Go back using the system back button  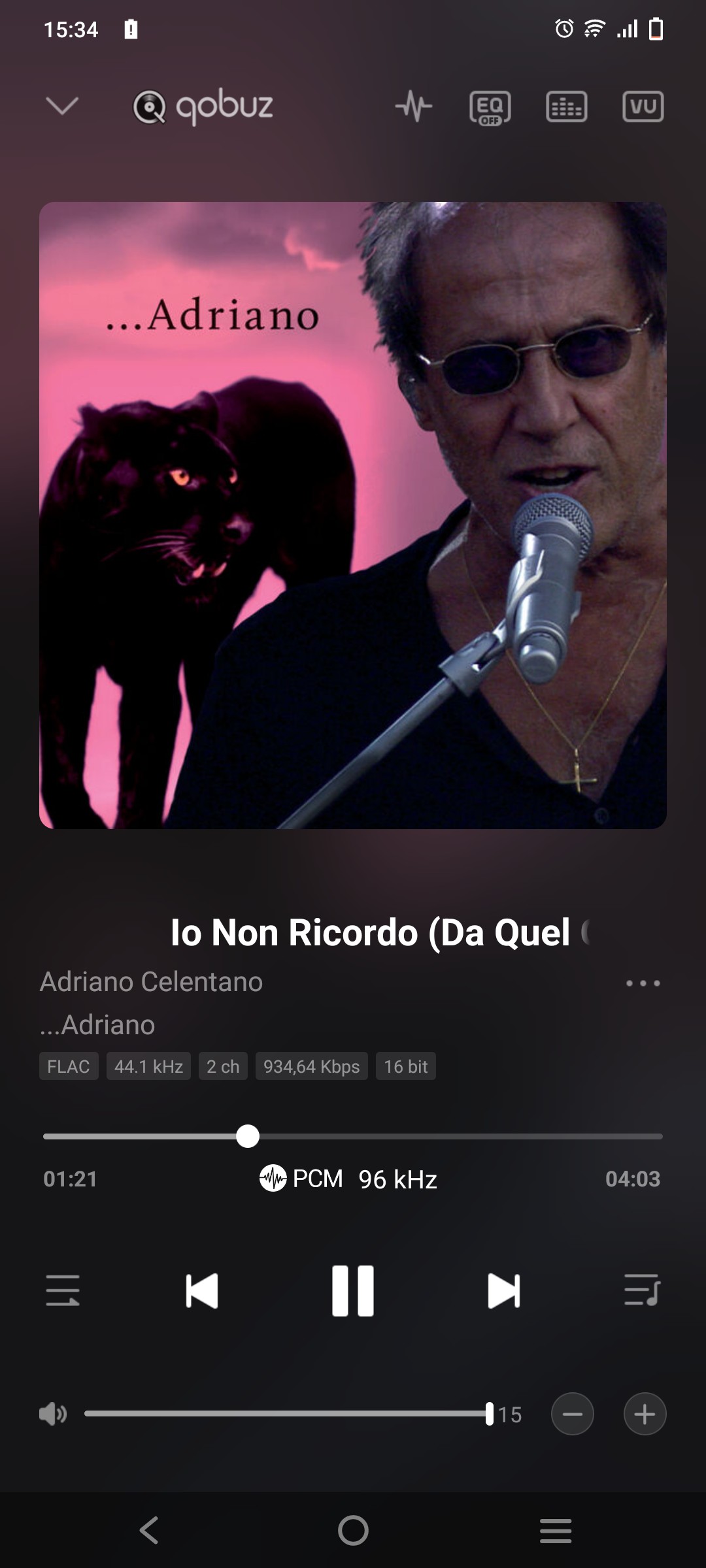(149, 1530)
